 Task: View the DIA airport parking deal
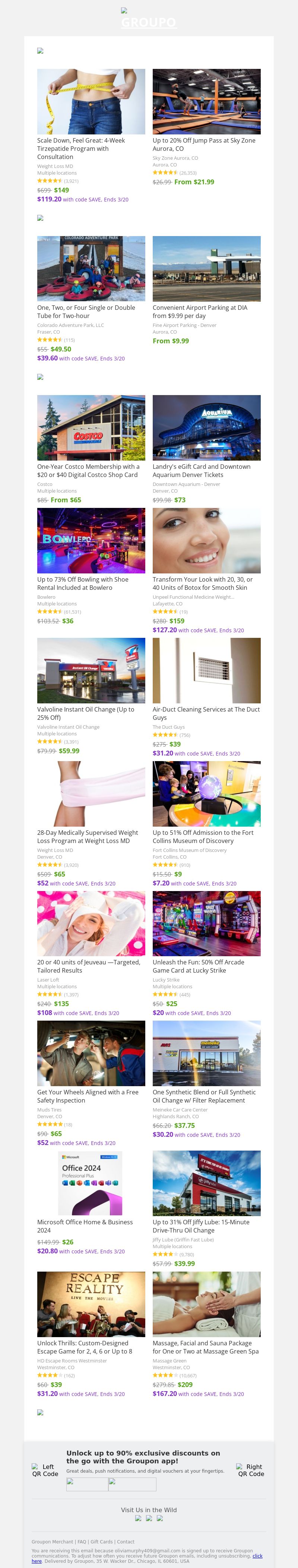(206, 268)
